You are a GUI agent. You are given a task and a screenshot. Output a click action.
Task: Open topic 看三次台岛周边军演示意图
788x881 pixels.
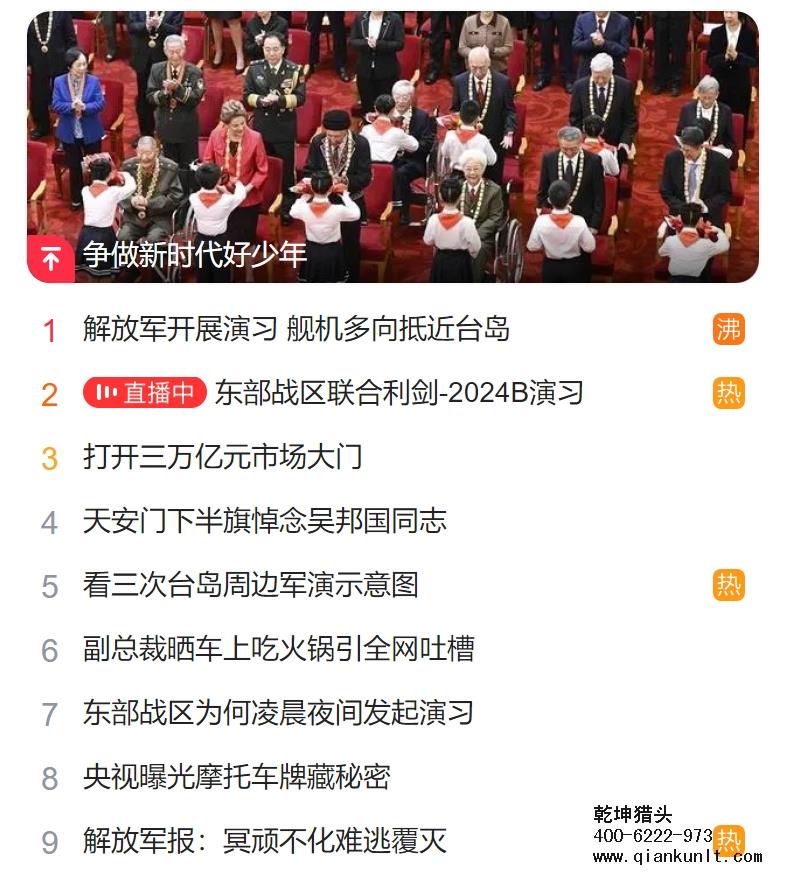pos(250,585)
